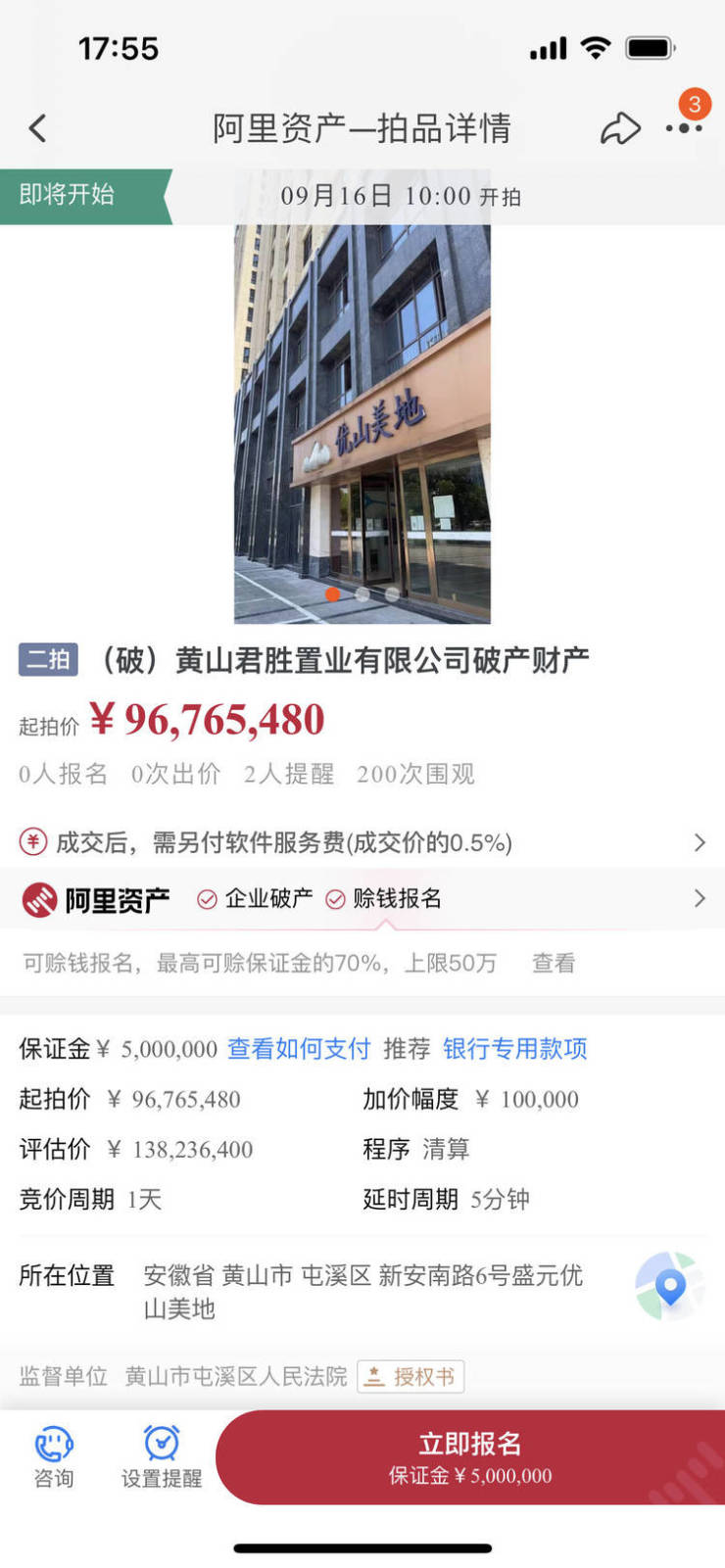
Task: Tap 查看 for 赊钱报名 details
Action: pyautogui.click(x=554, y=963)
